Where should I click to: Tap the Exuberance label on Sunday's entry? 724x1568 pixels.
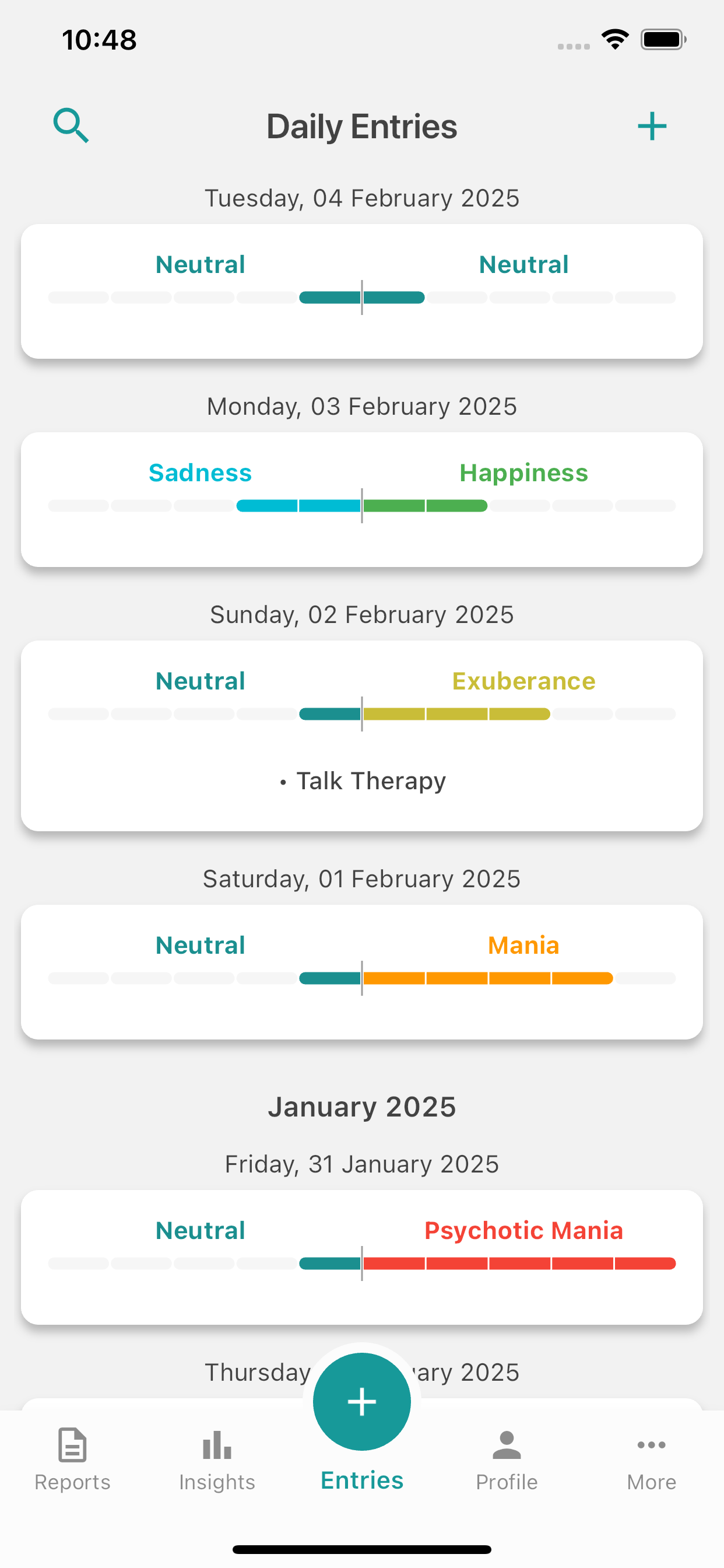coord(523,681)
